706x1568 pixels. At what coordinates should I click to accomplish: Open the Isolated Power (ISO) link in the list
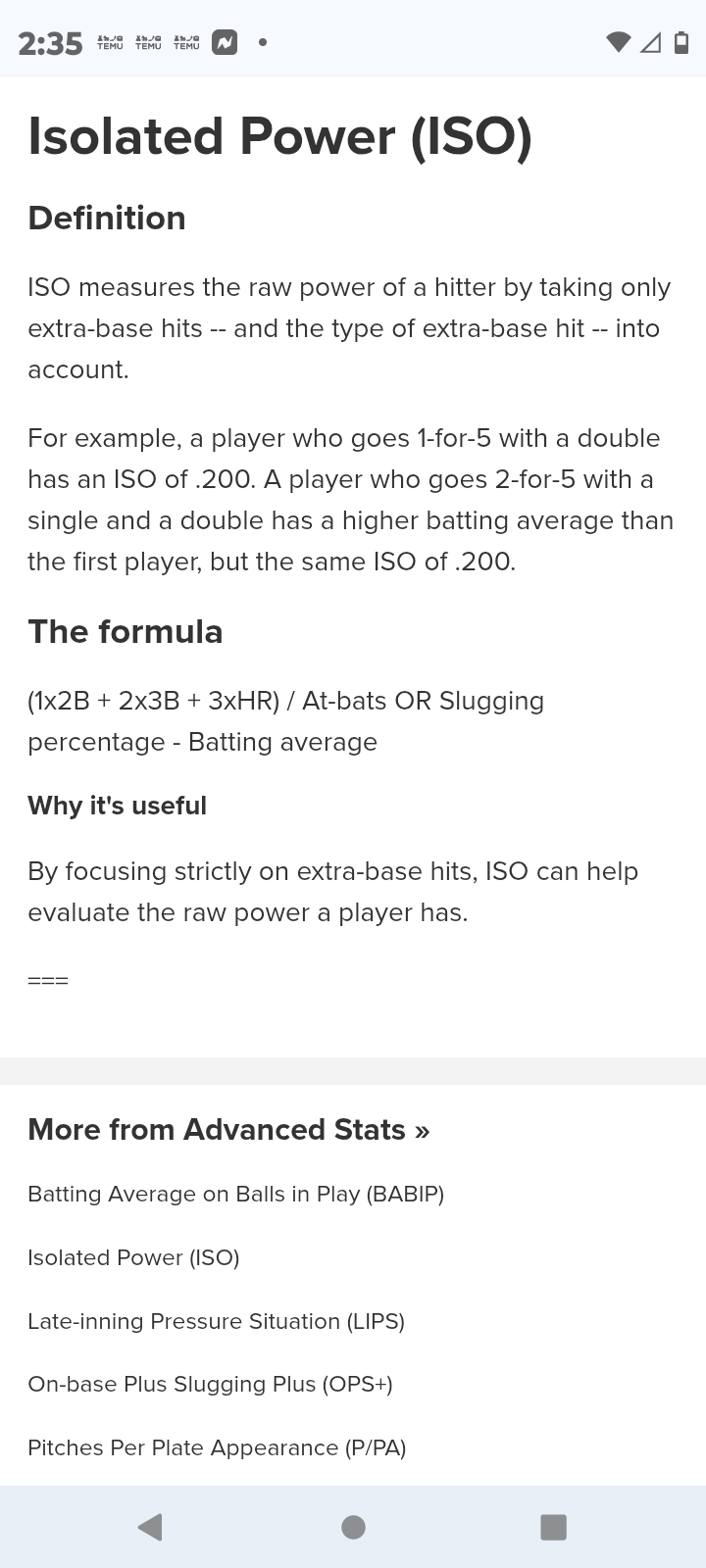pyautogui.click(x=133, y=1257)
